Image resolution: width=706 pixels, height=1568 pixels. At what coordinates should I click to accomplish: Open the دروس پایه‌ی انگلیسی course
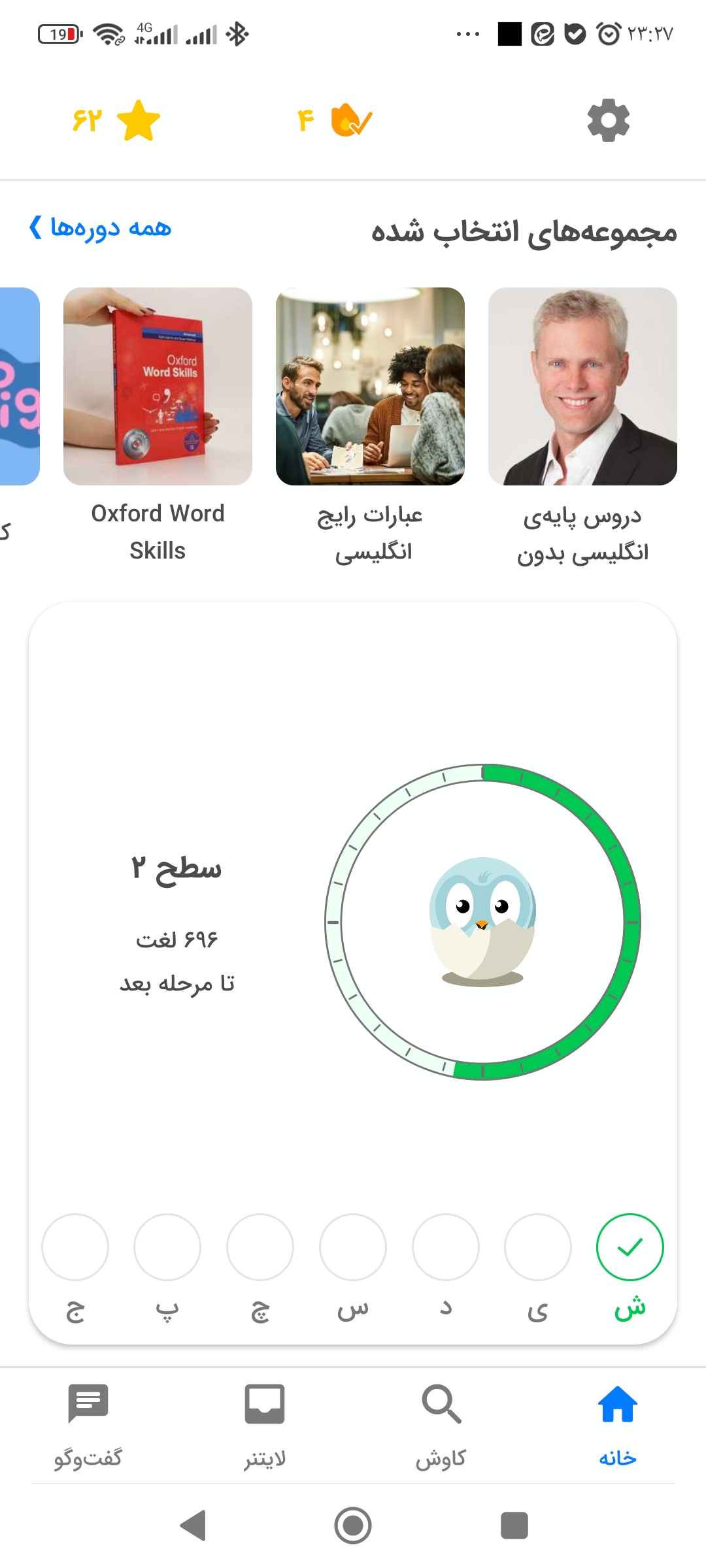tap(582, 426)
